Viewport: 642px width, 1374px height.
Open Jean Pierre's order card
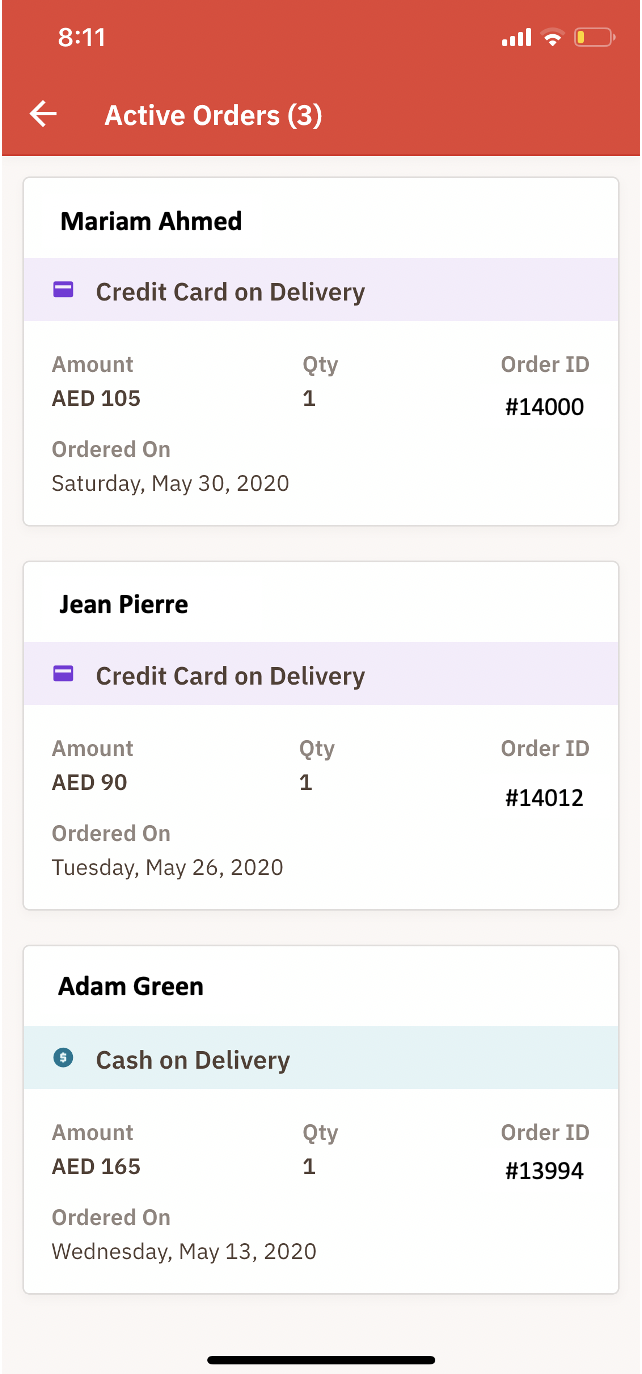(320, 735)
